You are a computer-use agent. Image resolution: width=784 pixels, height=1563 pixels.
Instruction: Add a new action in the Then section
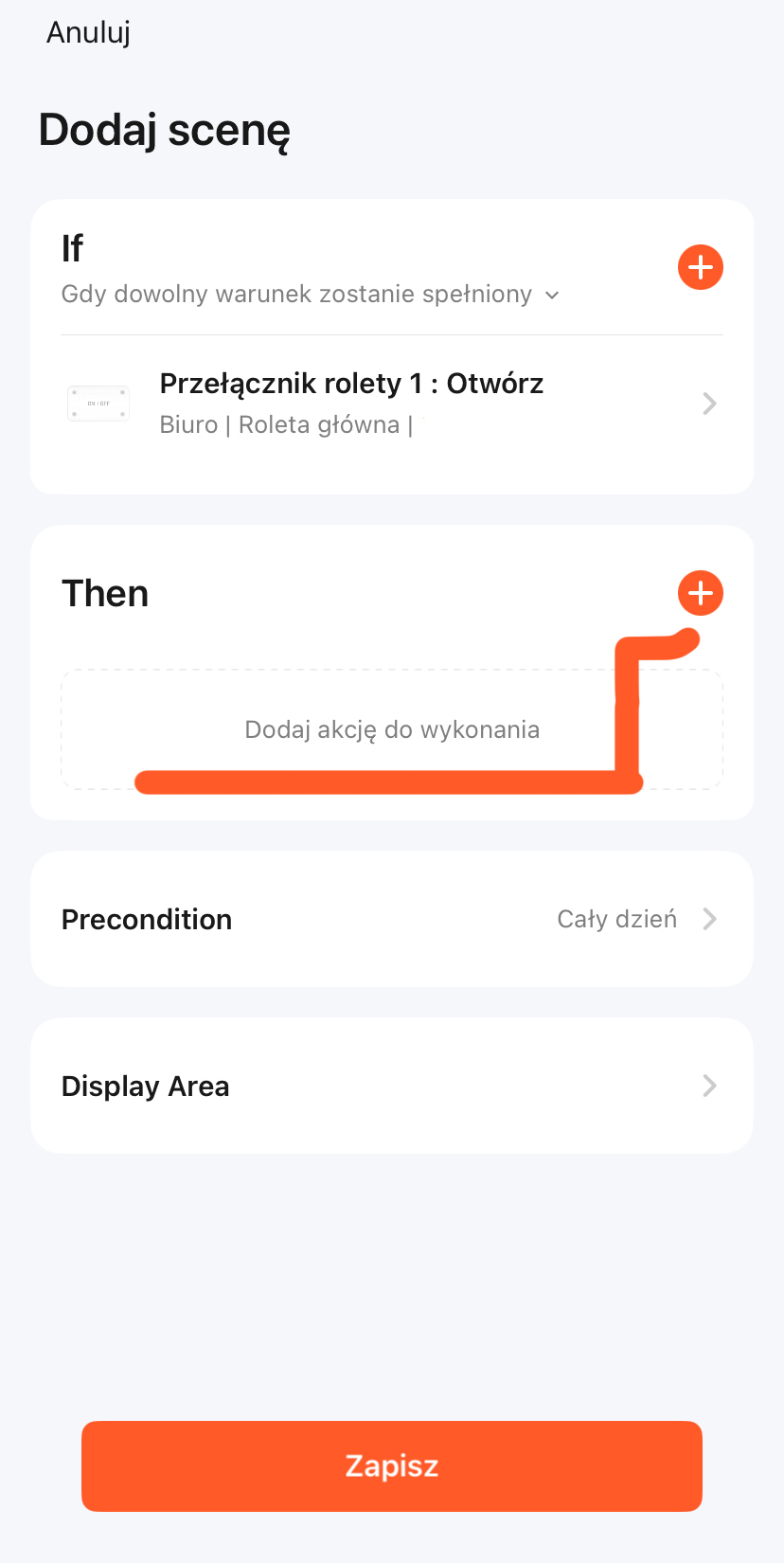click(700, 593)
